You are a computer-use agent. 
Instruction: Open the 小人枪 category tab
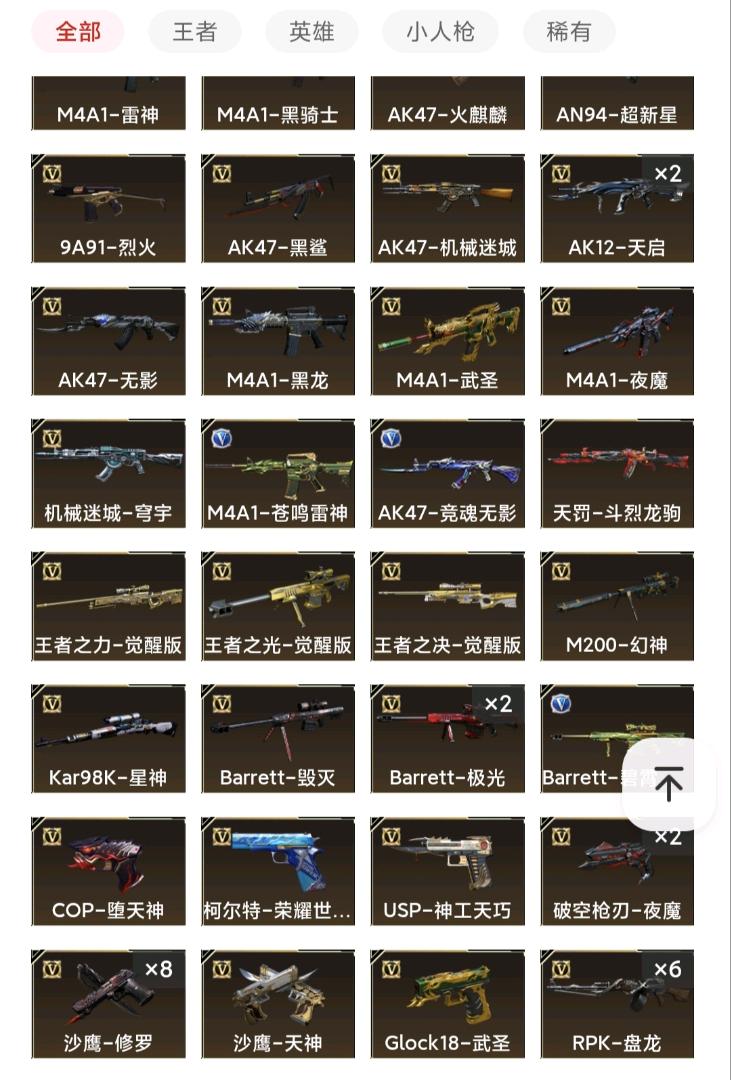coord(440,32)
